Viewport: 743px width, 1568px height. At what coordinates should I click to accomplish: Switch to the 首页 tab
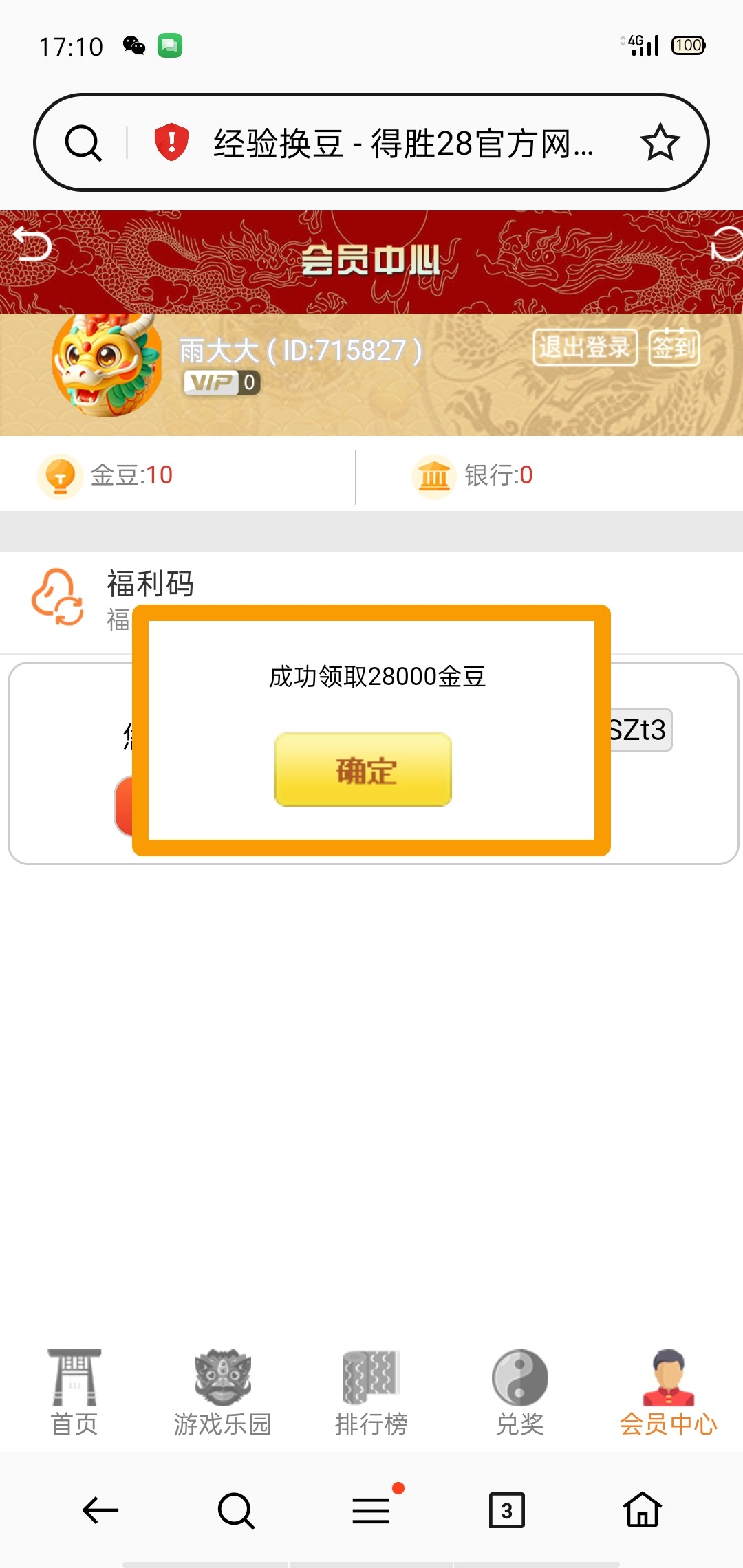(74, 1393)
